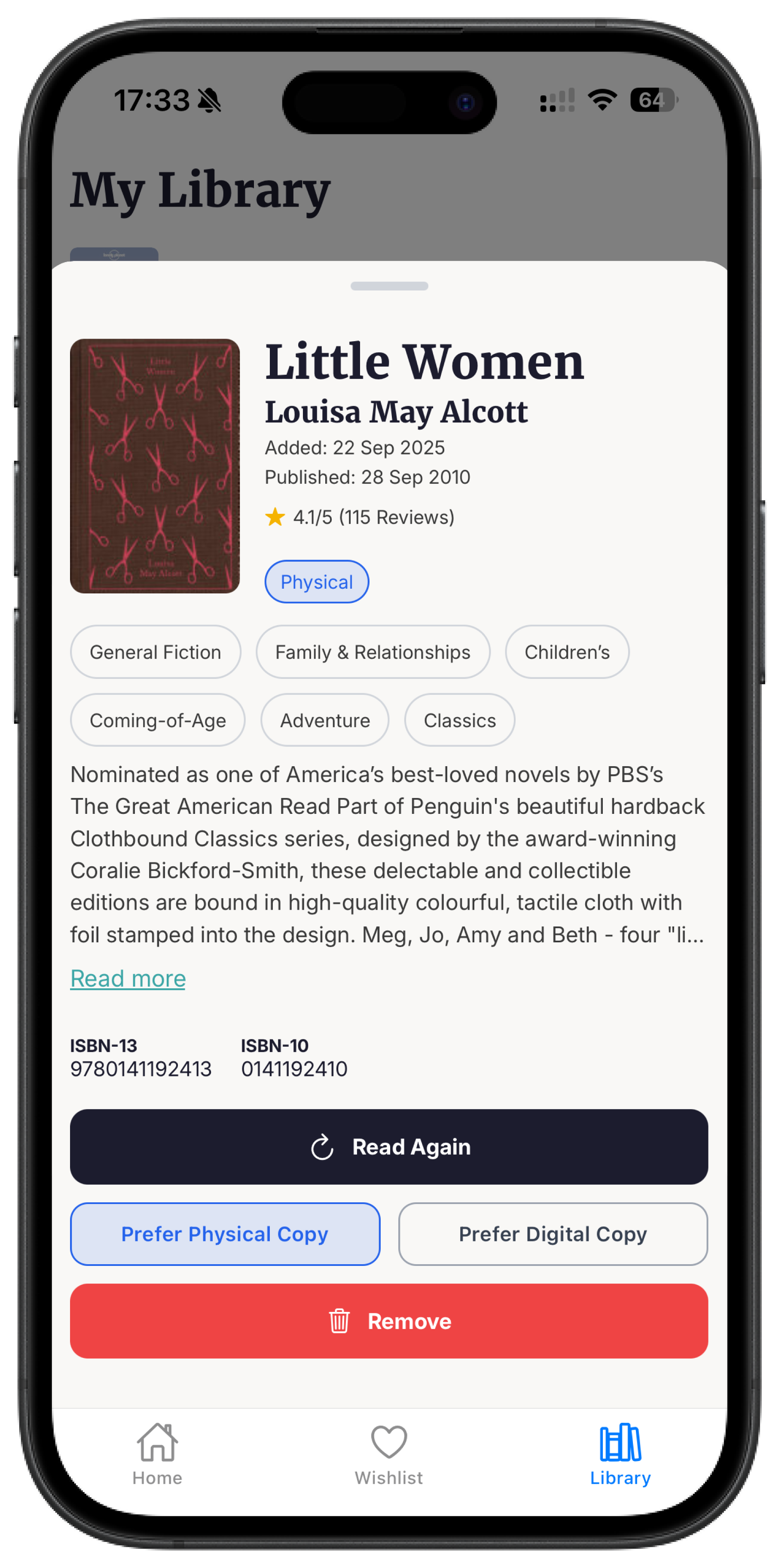Select the Adventure genre chip
Image resolution: width=779 pixels, height=1568 pixels.
tap(324, 720)
